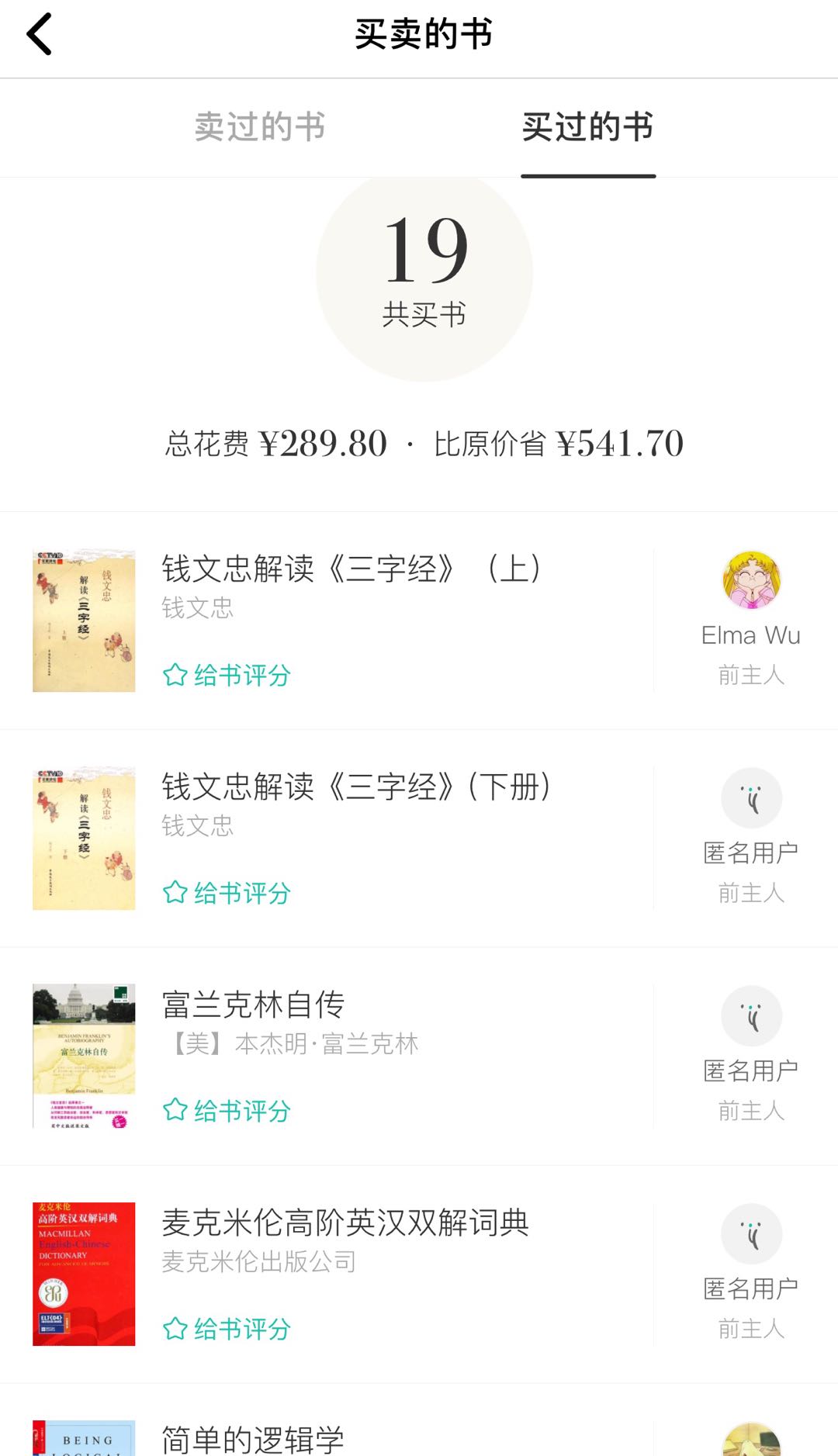The height and width of the screenshot is (1456, 838).
Task: Open the 富兰克林自传 book entry
Action: 253,1005
